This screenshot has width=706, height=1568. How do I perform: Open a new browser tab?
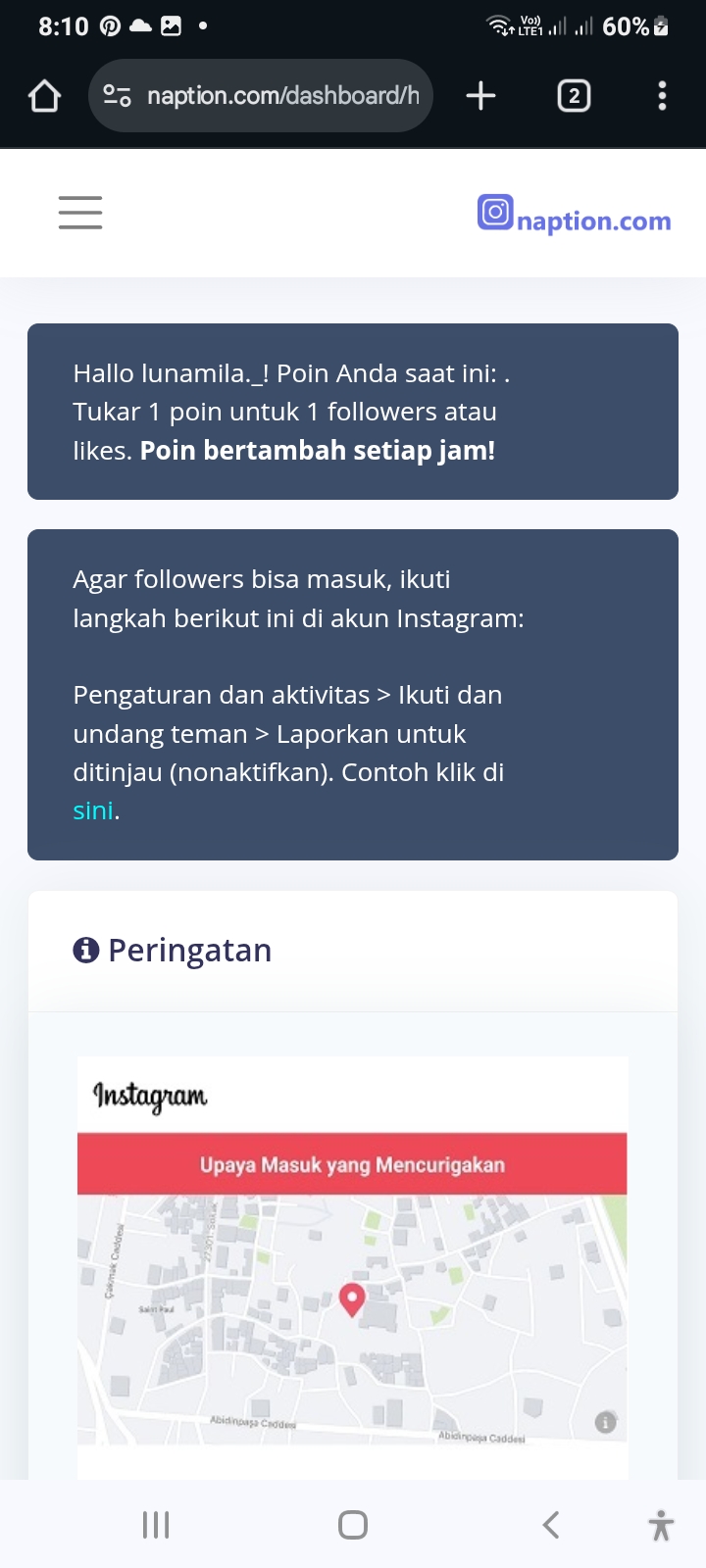(480, 96)
